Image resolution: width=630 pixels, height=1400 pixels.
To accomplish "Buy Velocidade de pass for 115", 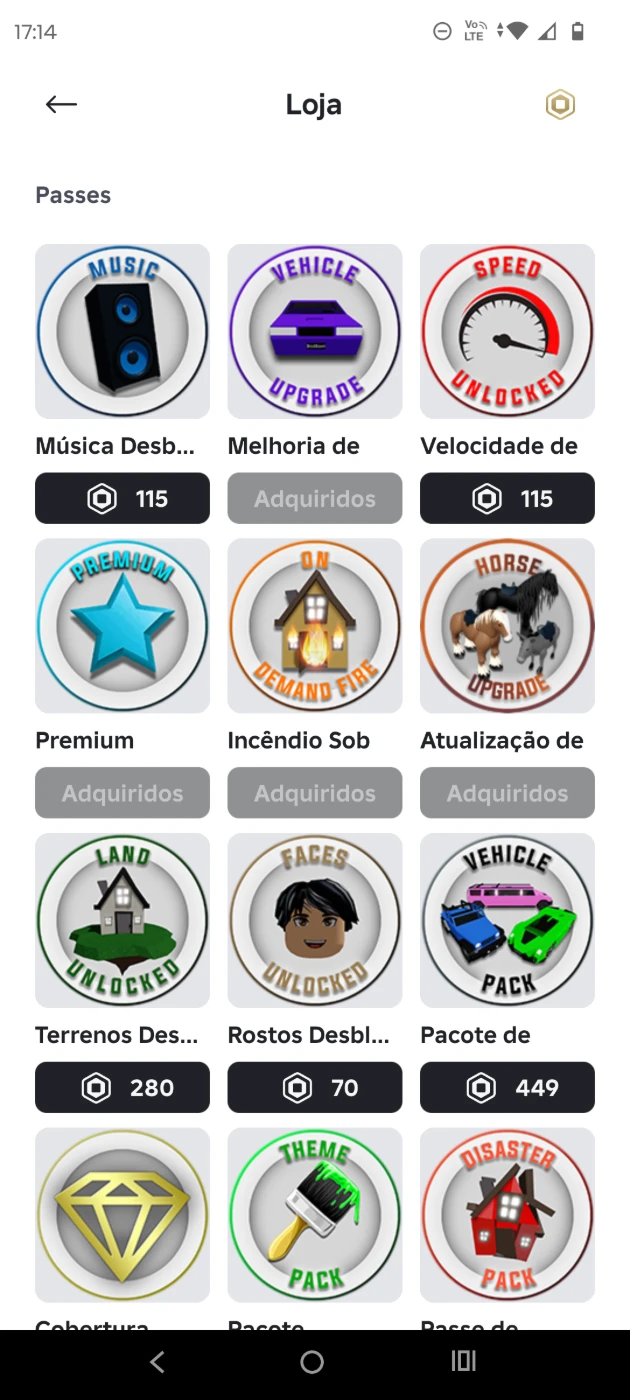I will (x=507, y=498).
